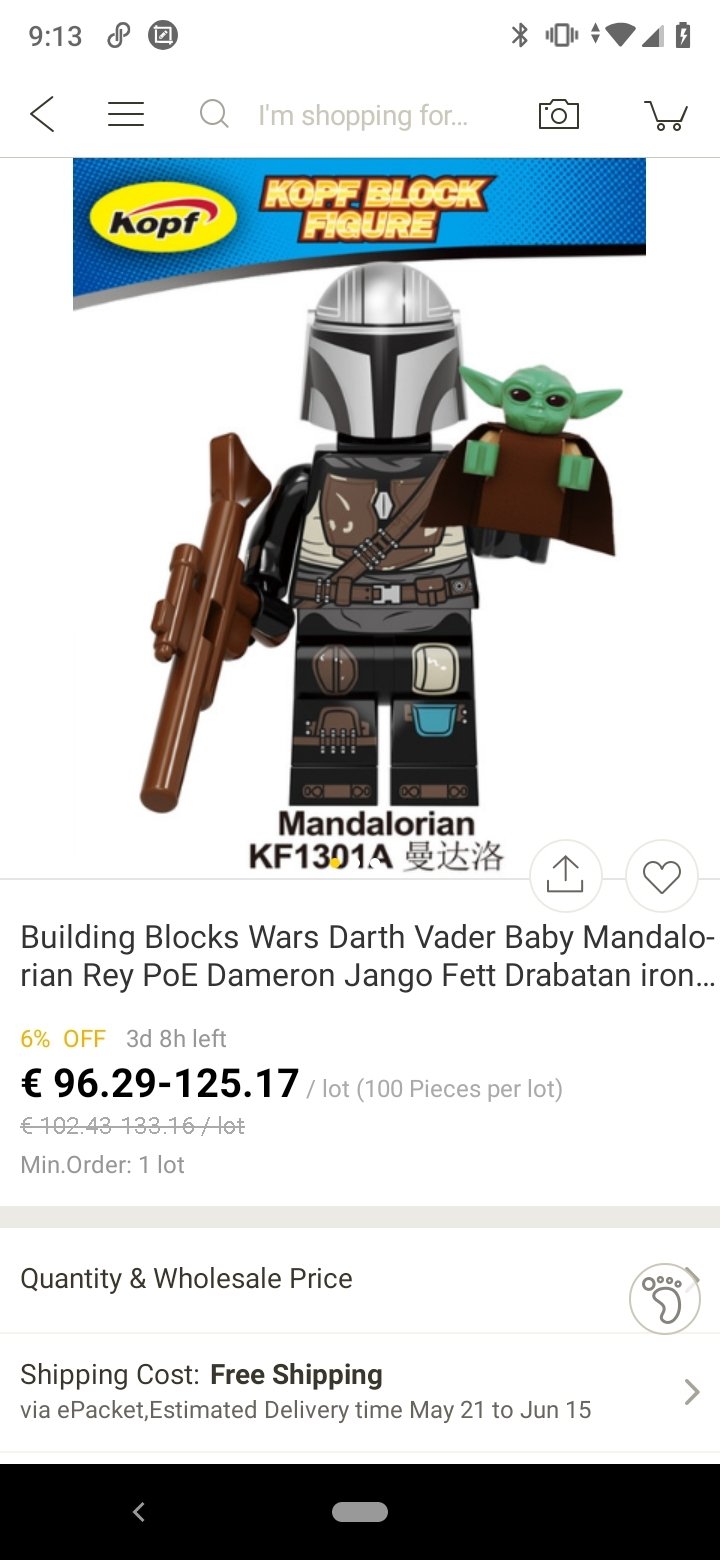View Shipping Cost options
Screen dimensions: 720x1560
tap(360, 1391)
